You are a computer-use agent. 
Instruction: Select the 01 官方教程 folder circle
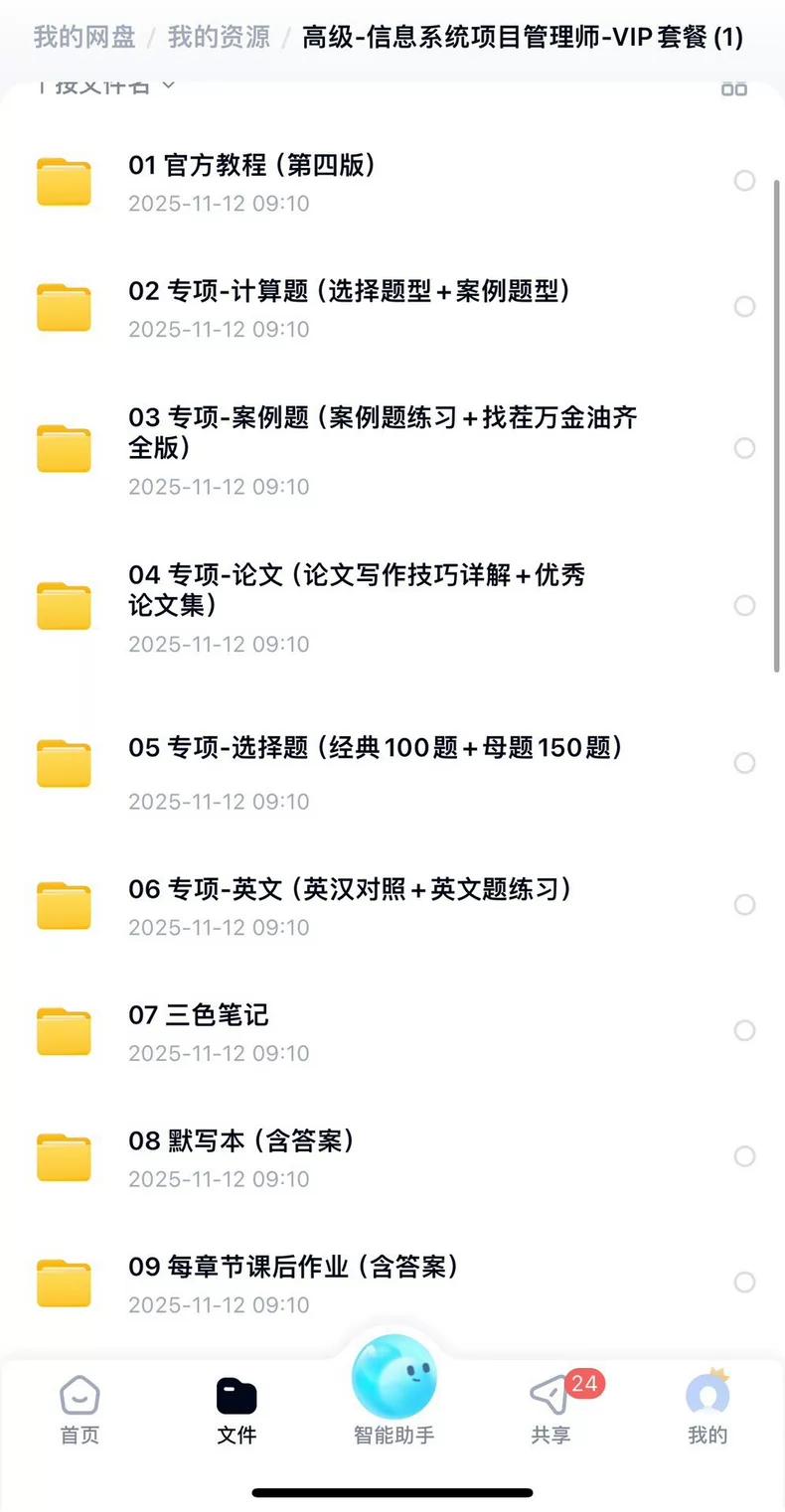click(744, 181)
